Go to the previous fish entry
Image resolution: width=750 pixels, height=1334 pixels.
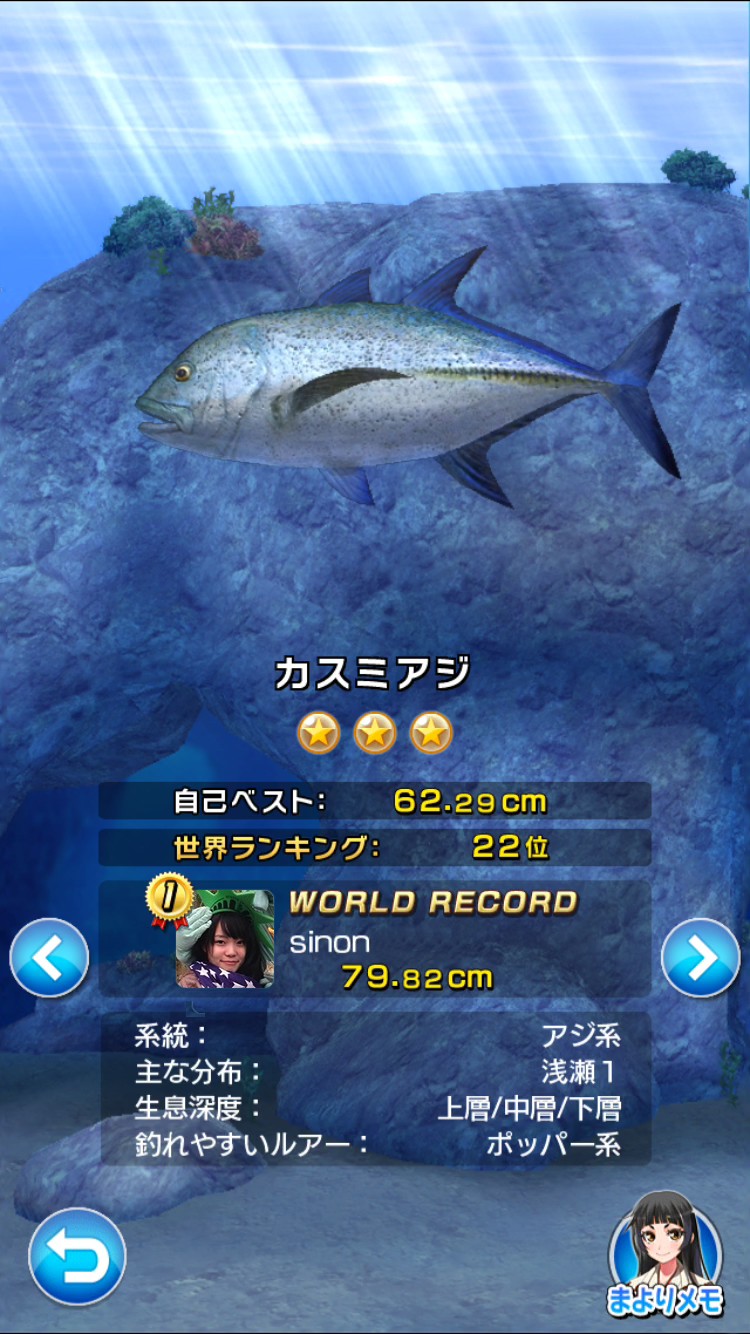click(x=49, y=958)
